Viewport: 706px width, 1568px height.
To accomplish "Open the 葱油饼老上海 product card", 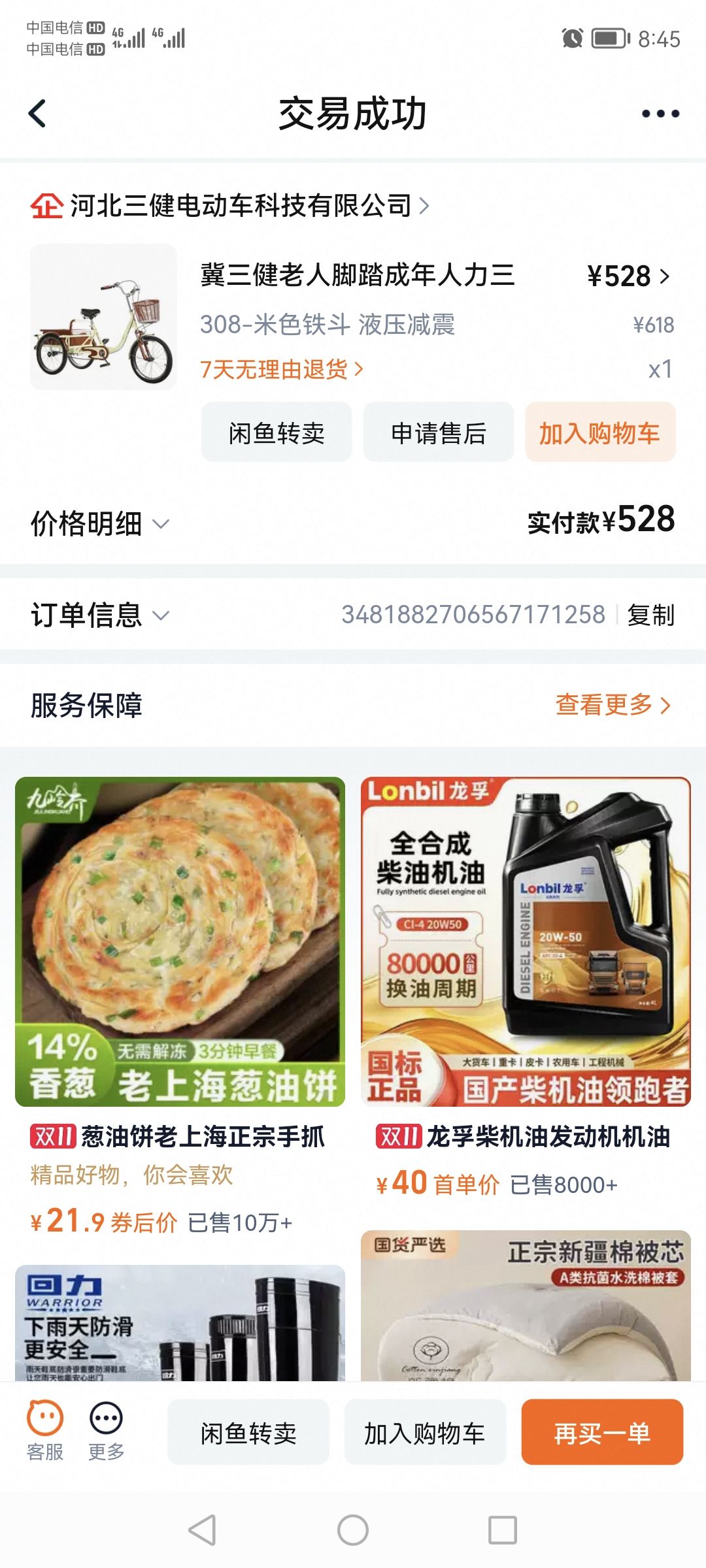I will point(180,941).
